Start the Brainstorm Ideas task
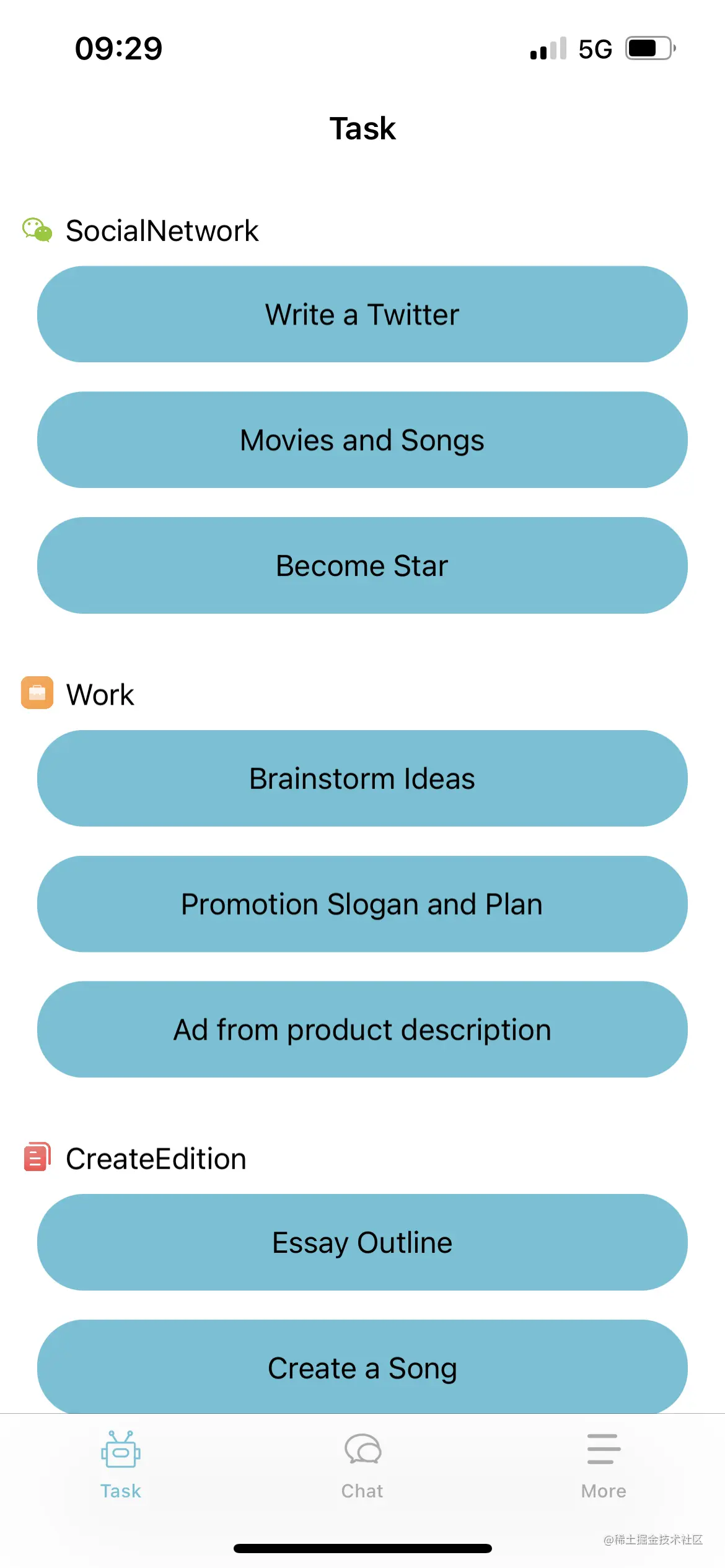 pyautogui.click(x=362, y=778)
